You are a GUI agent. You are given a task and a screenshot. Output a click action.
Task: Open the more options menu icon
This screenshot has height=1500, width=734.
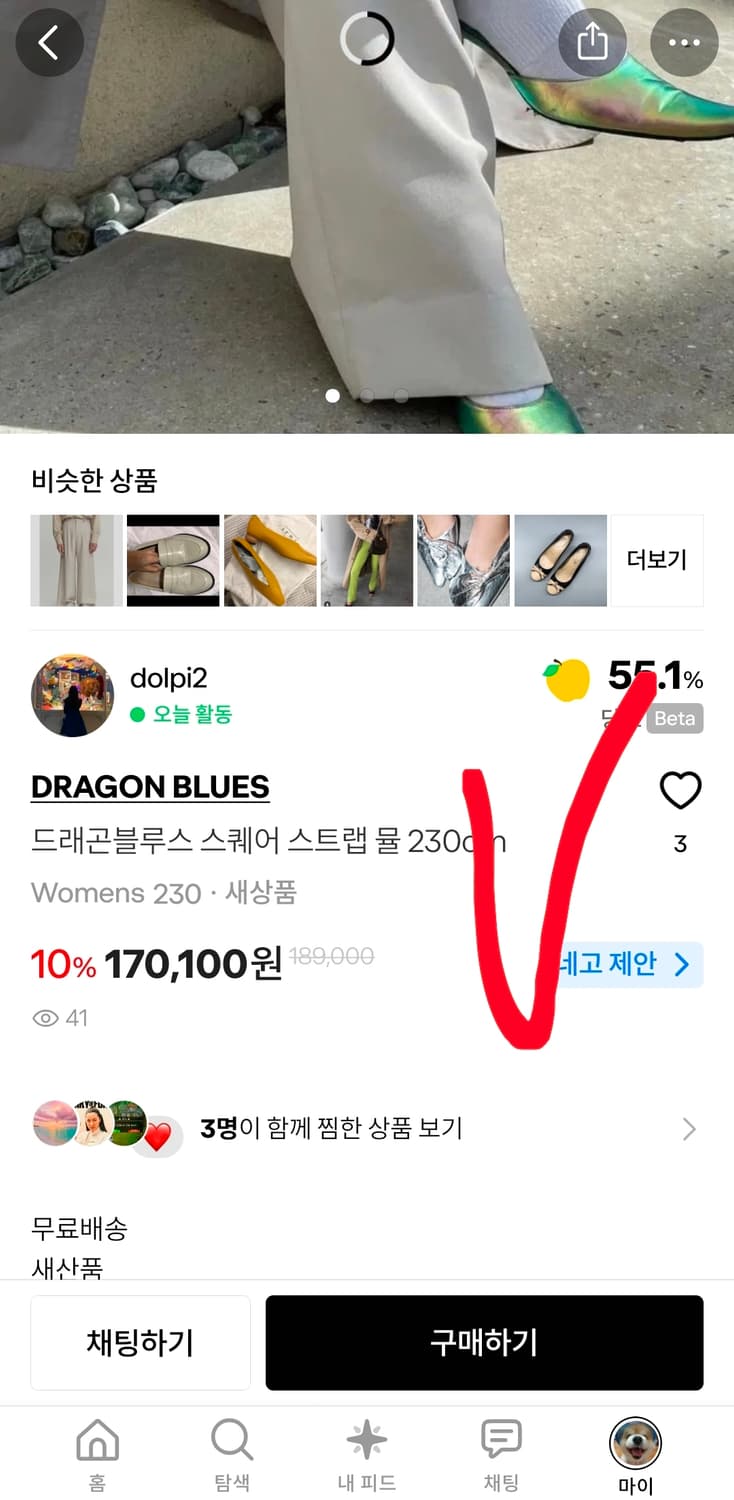coord(684,43)
